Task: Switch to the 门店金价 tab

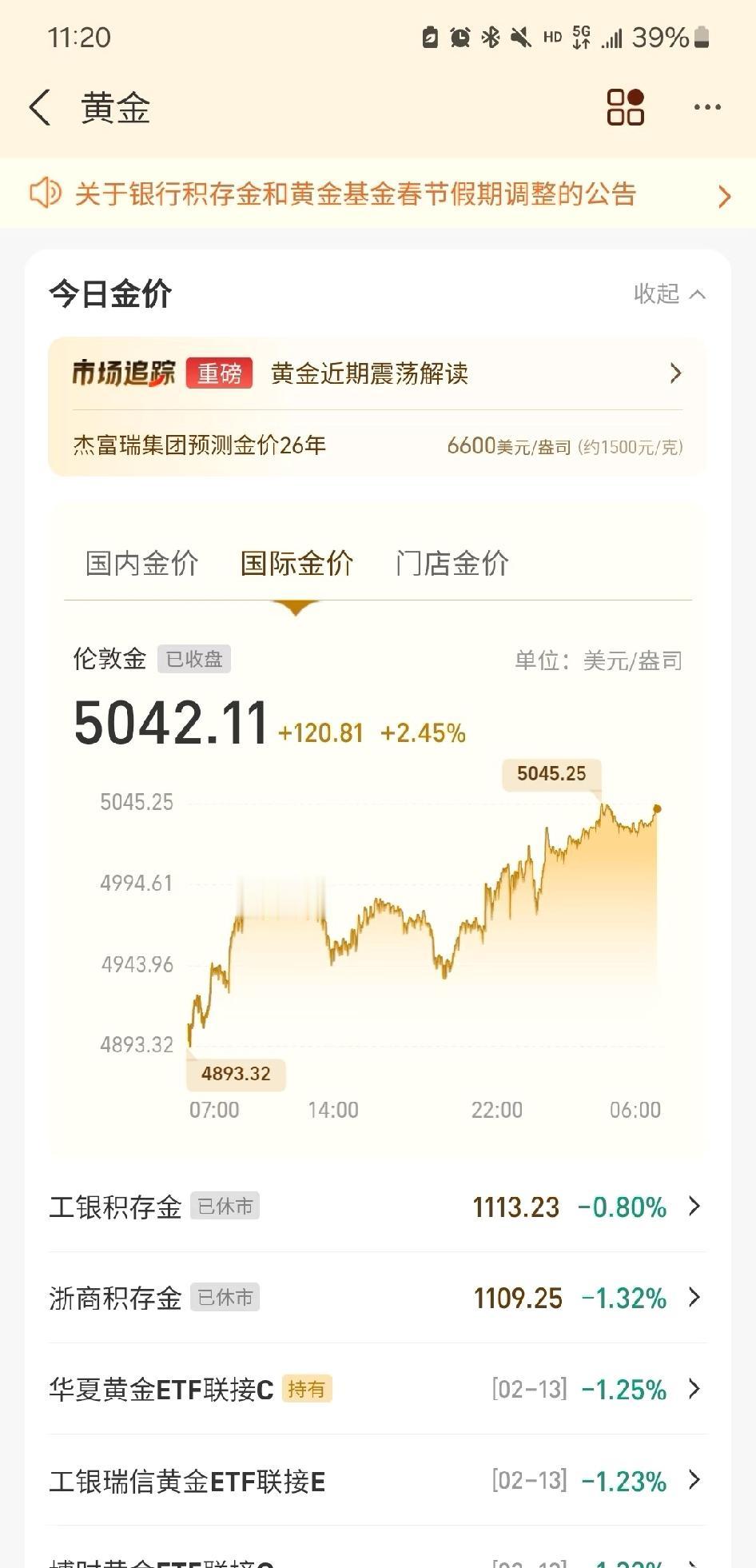Action: pos(452,563)
